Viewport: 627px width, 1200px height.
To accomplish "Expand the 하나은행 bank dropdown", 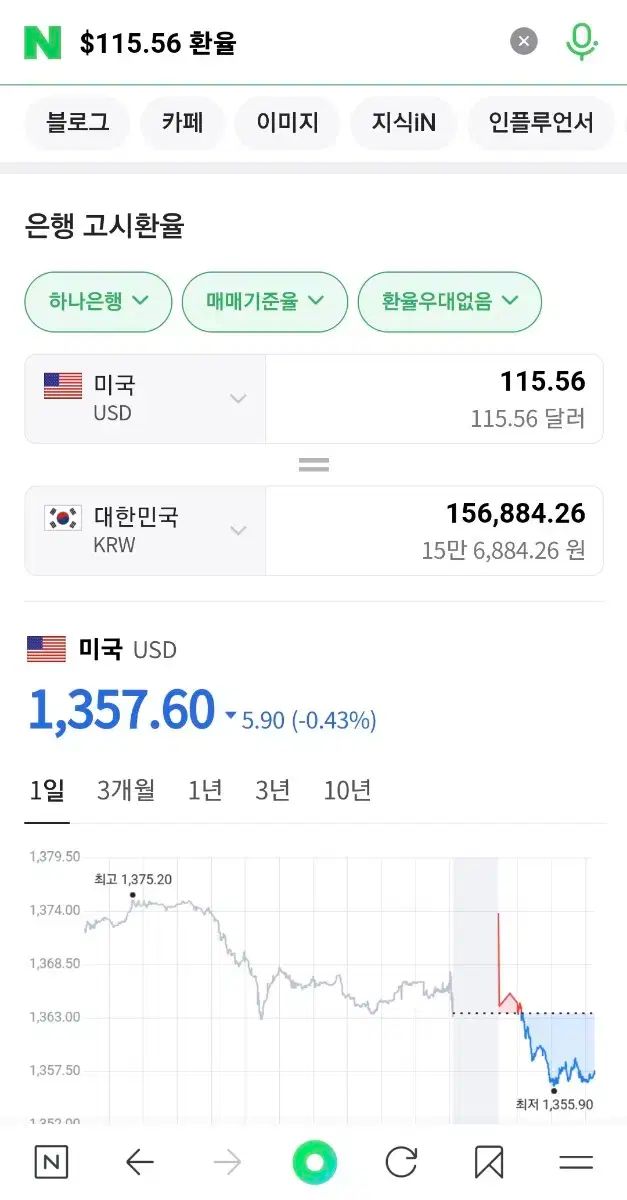I will [x=98, y=301].
